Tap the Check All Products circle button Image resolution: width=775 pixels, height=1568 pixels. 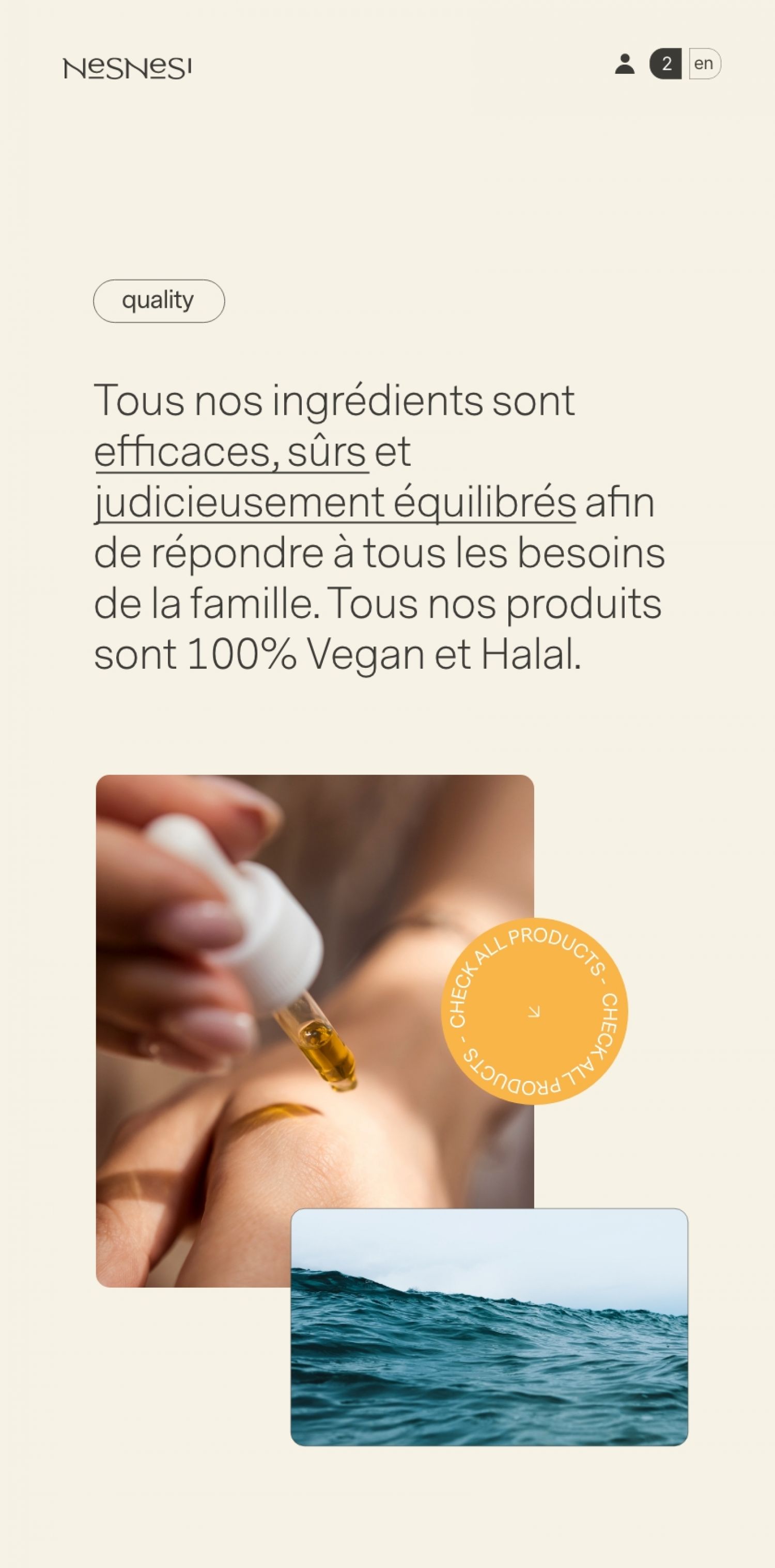click(534, 1012)
